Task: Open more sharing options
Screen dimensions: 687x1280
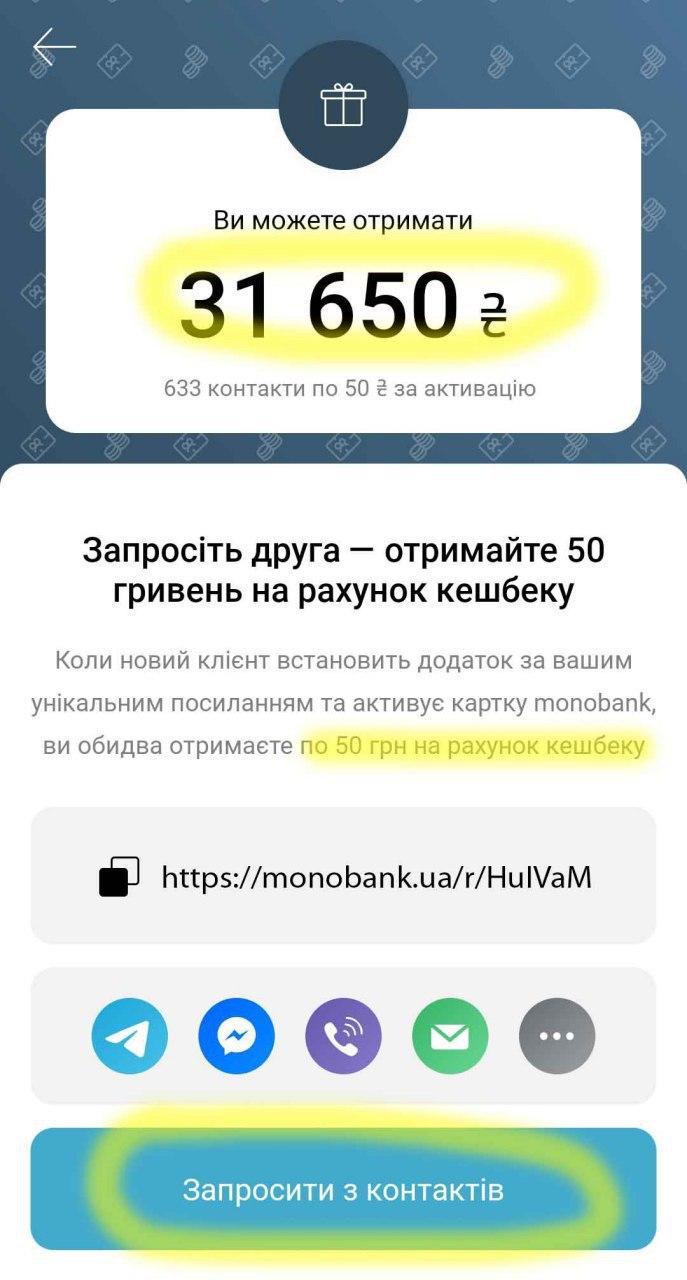Action: click(557, 1036)
